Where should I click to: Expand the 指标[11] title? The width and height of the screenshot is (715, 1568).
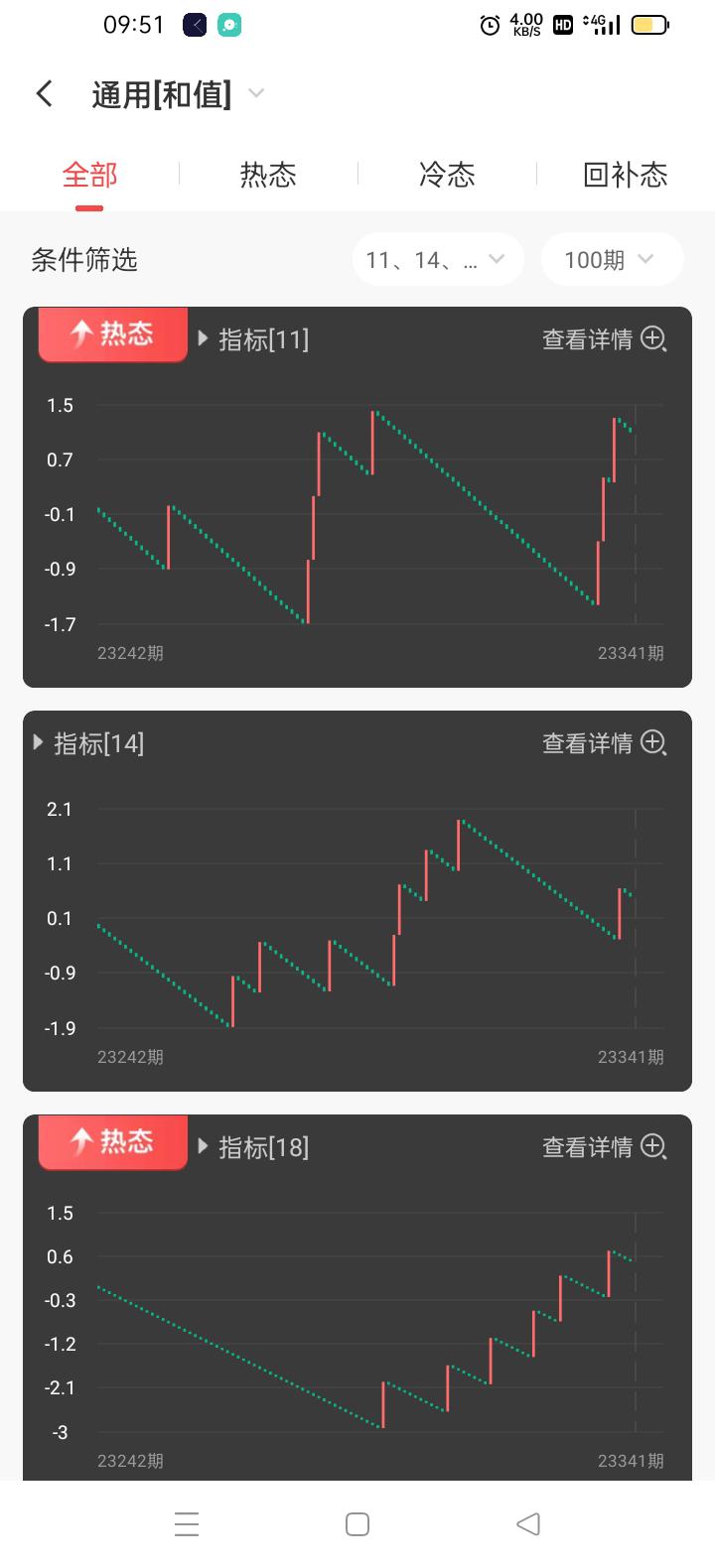(254, 339)
